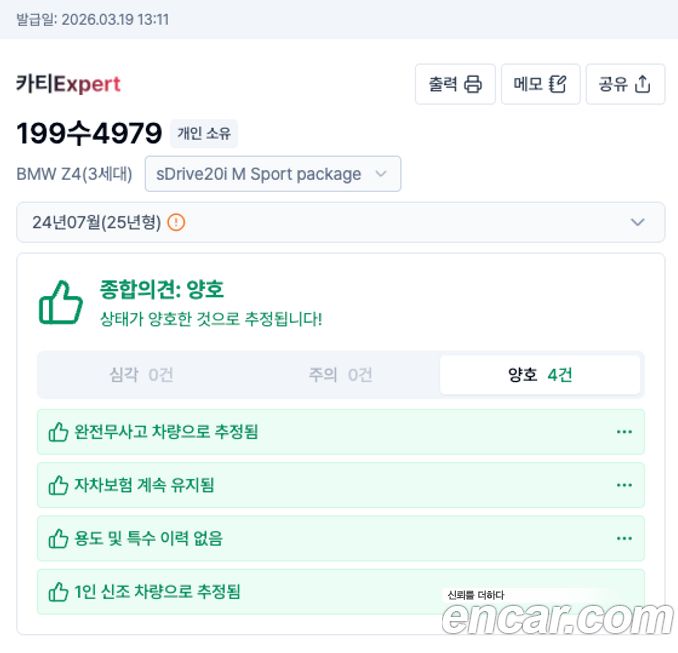The height and width of the screenshot is (653, 678).
Task: Open the 메모 memo button
Action: pos(540,84)
